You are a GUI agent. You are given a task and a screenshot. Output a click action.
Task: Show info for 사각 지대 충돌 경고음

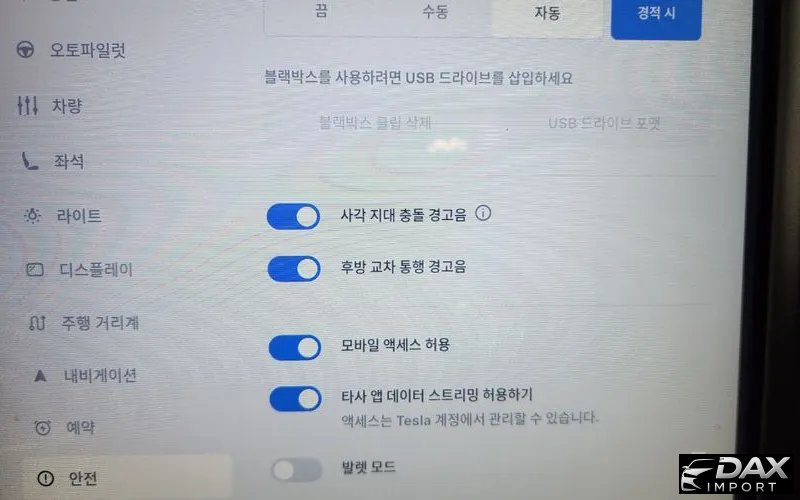click(x=484, y=214)
